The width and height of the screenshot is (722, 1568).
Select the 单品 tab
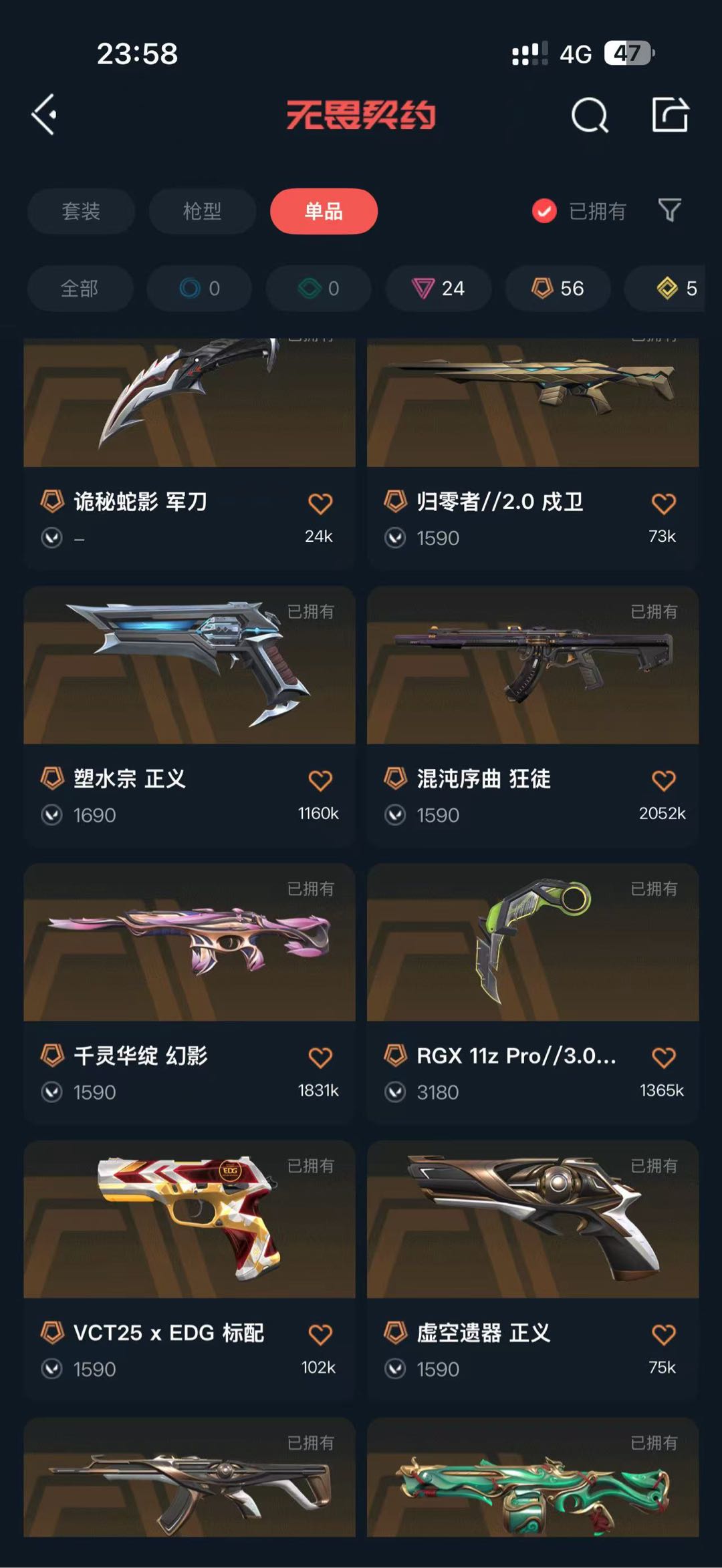[324, 211]
